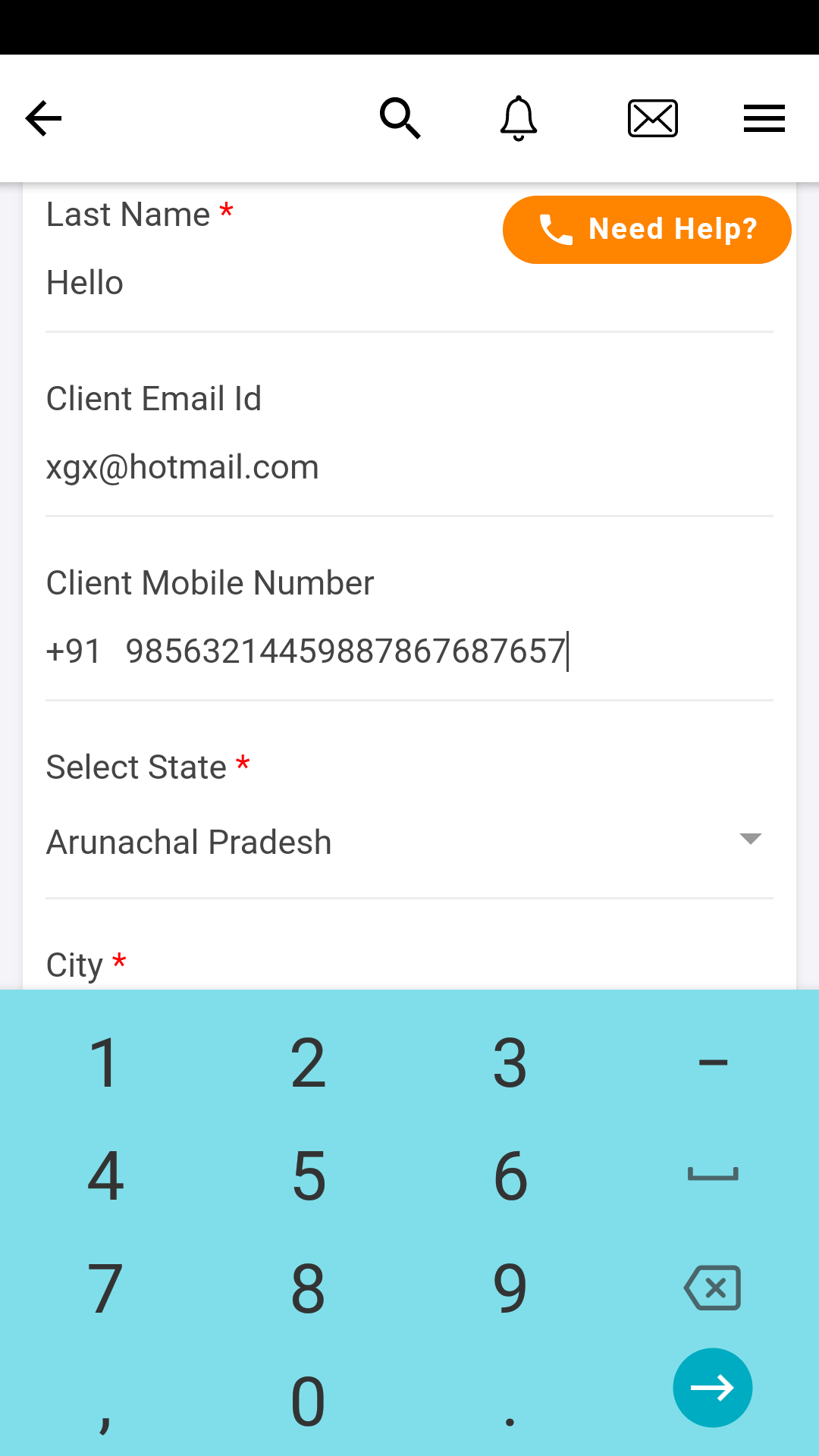819x1456 pixels.
Task: Open the messages envelope icon
Action: coord(652,118)
